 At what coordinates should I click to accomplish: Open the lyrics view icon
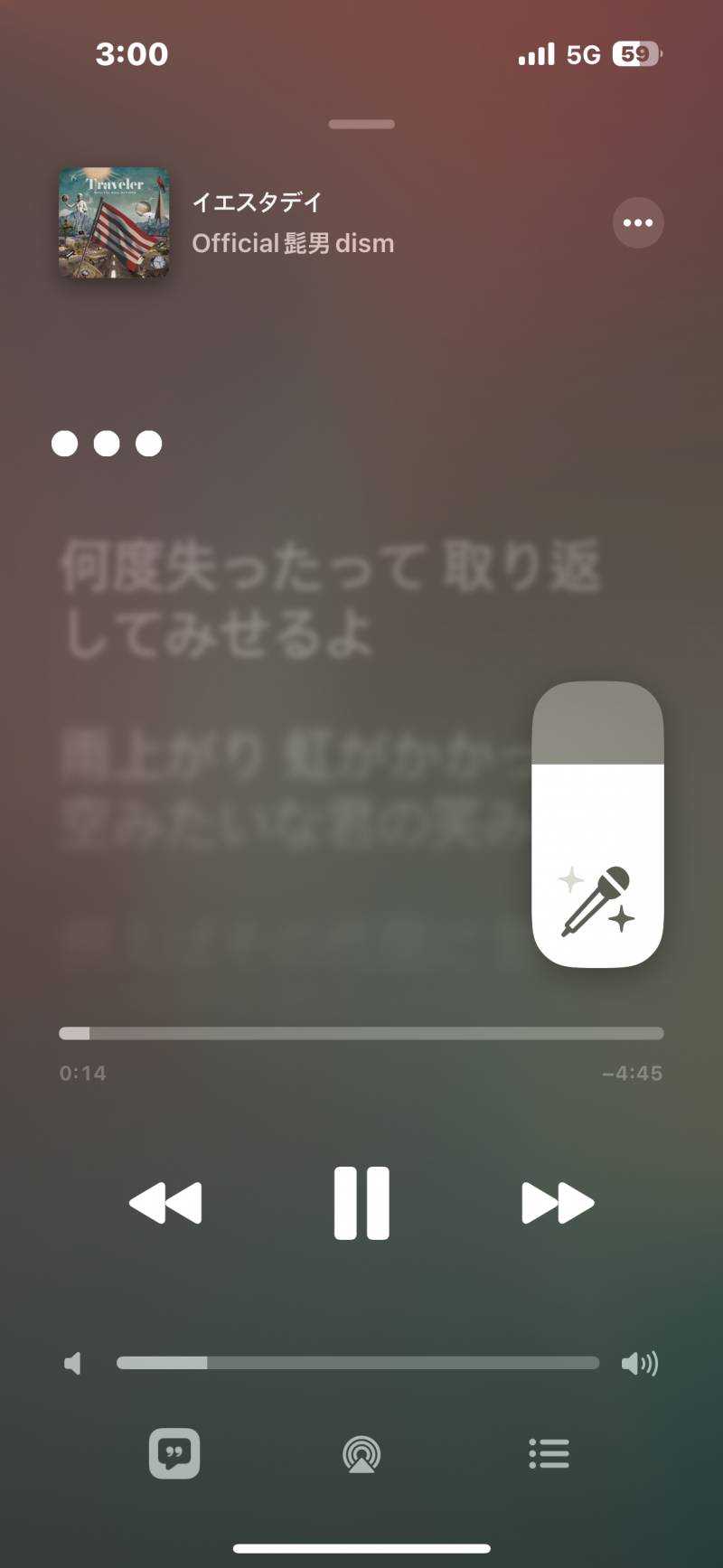(174, 1453)
